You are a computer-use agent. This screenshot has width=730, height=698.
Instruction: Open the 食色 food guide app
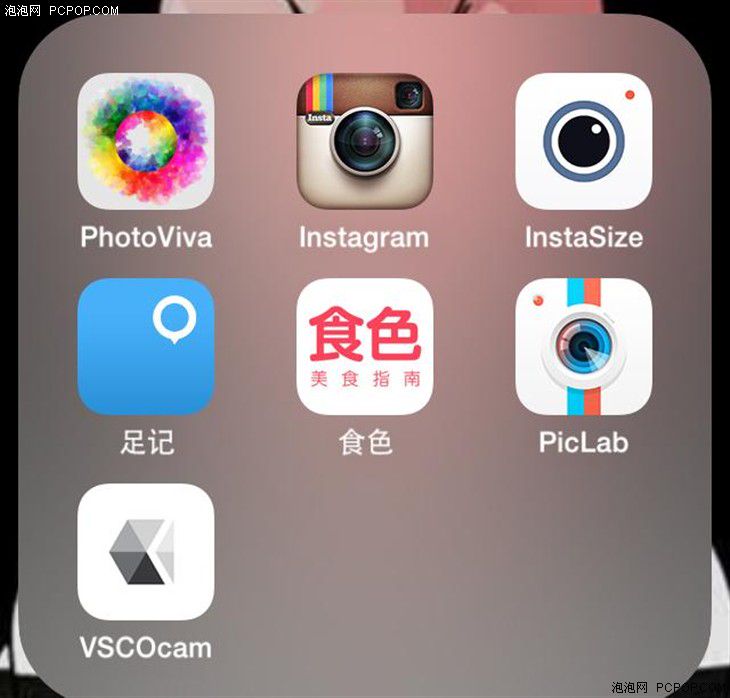point(365,346)
